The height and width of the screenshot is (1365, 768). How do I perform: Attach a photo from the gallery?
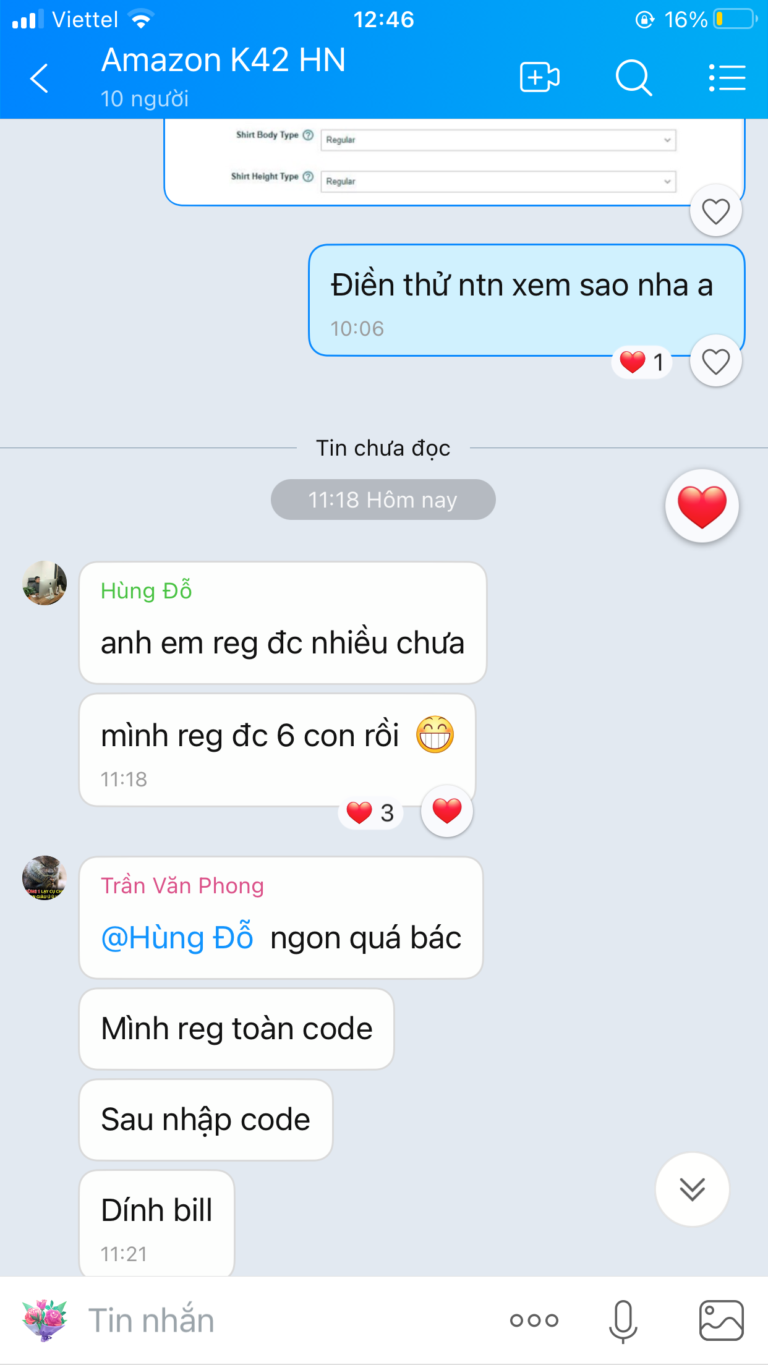click(721, 1320)
